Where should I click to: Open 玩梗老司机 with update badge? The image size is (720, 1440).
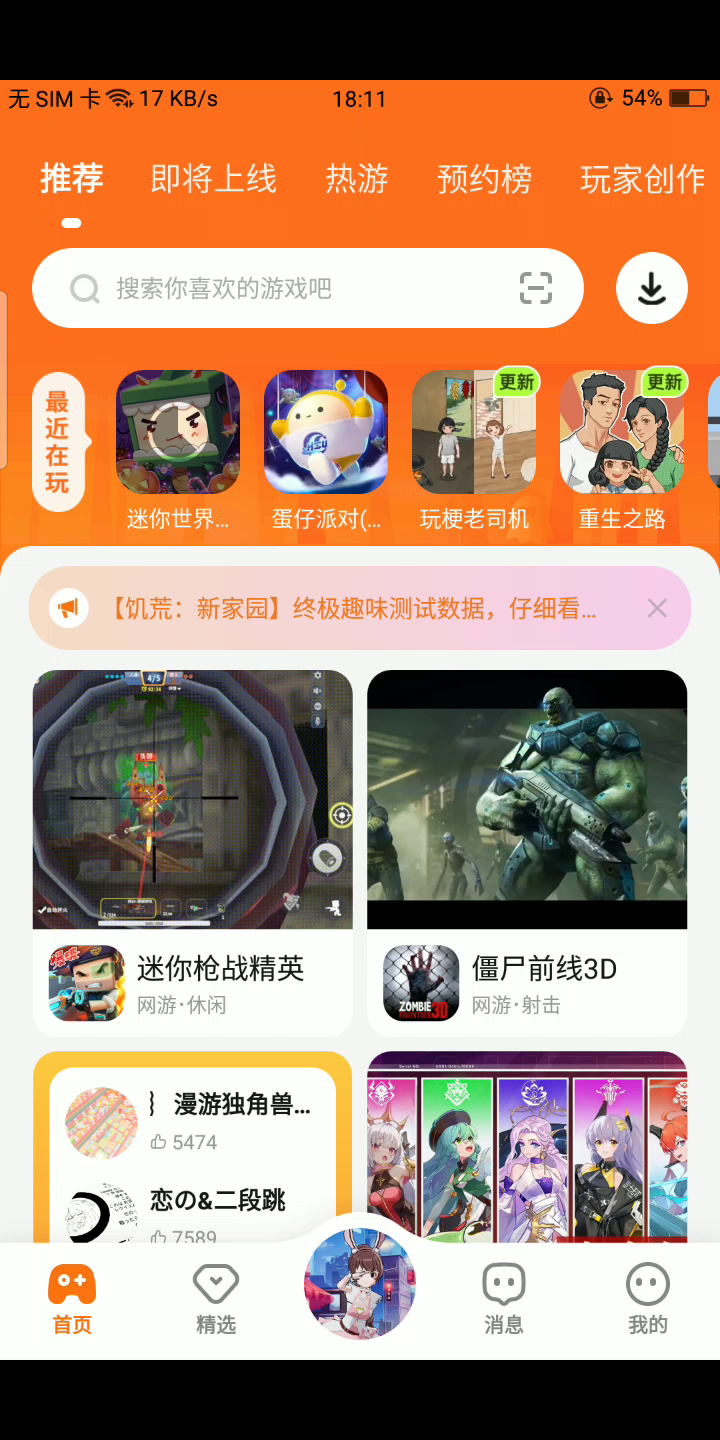pos(474,433)
